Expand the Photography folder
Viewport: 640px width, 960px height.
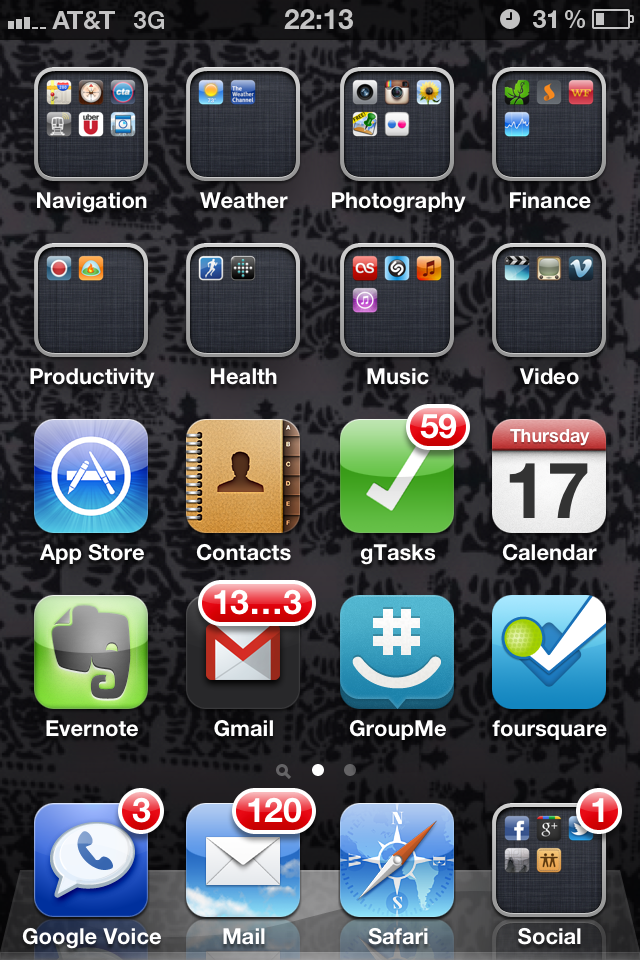click(397, 124)
